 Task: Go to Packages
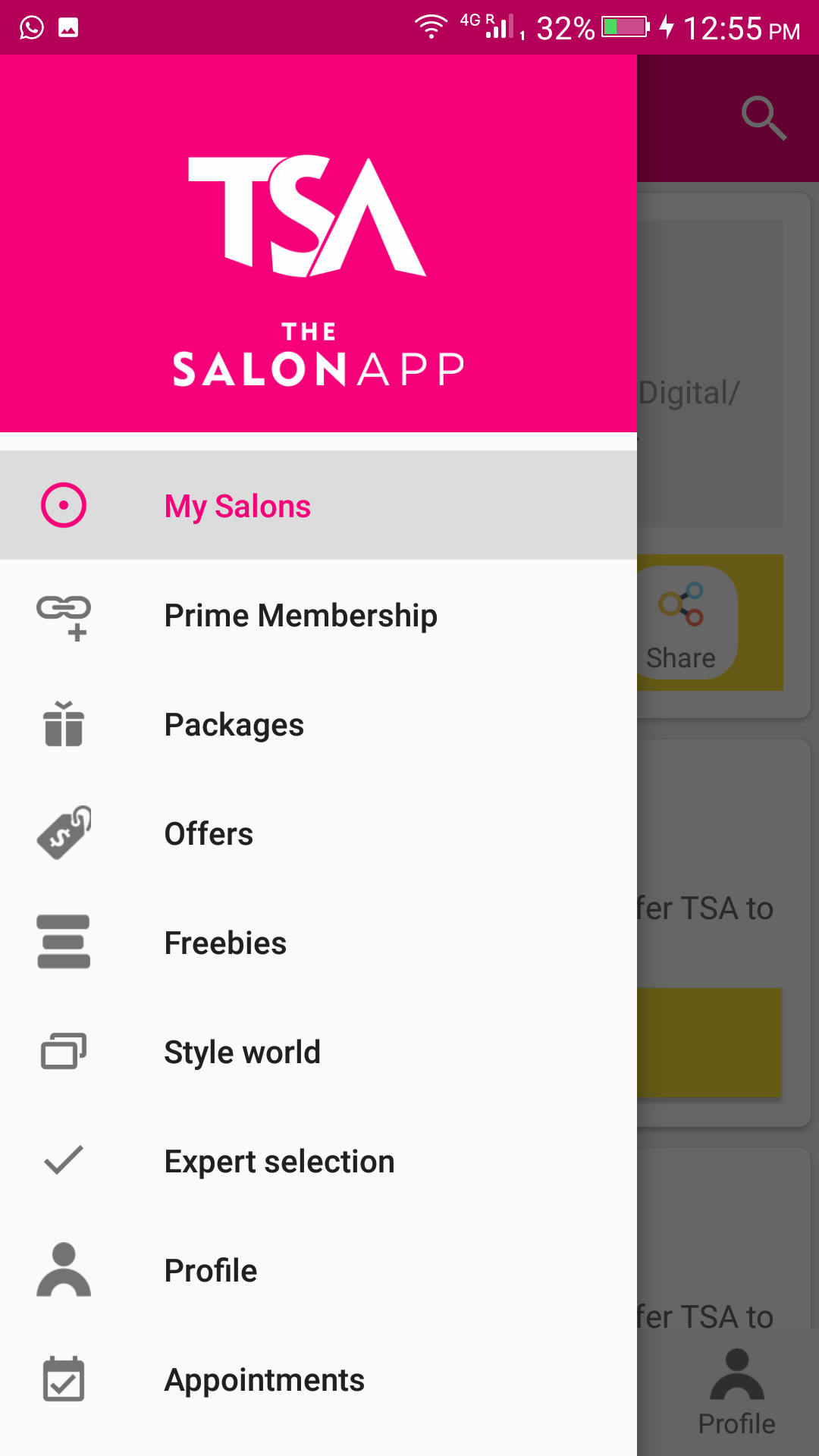coord(318,723)
